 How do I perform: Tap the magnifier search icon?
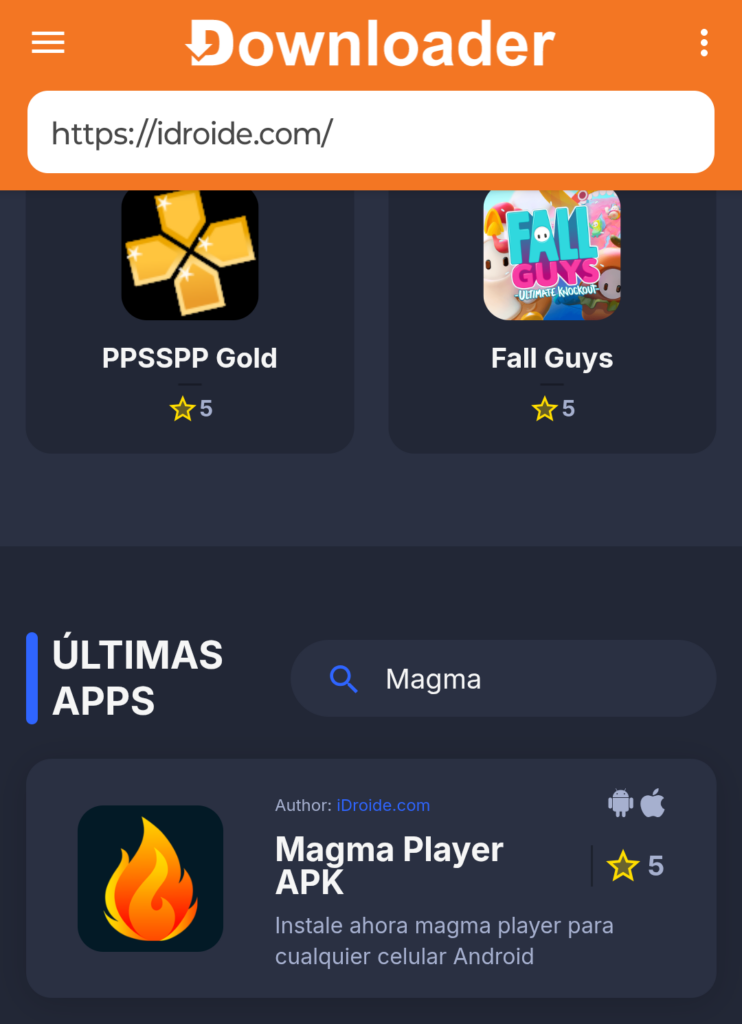tap(344, 679)
